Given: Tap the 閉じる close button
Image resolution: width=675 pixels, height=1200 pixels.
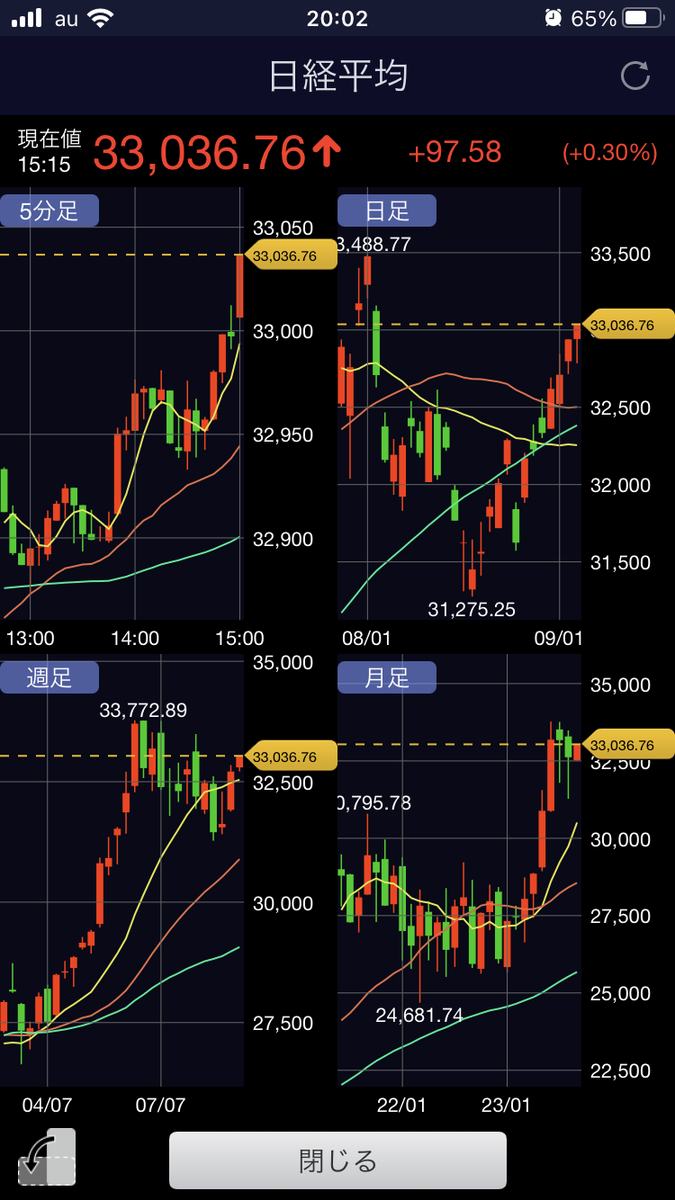Looking at the screenshot, I should click(338, 1160).
